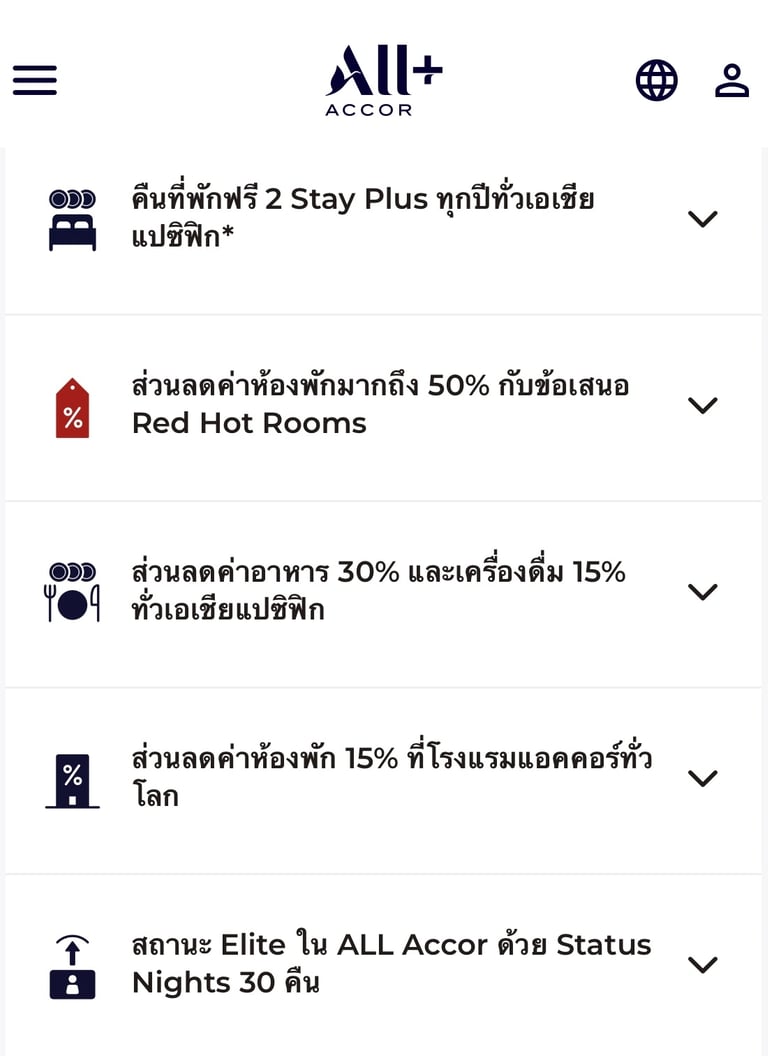Click the 30% food discount heading row
The image size is (768, 1056).
[380, 590]
